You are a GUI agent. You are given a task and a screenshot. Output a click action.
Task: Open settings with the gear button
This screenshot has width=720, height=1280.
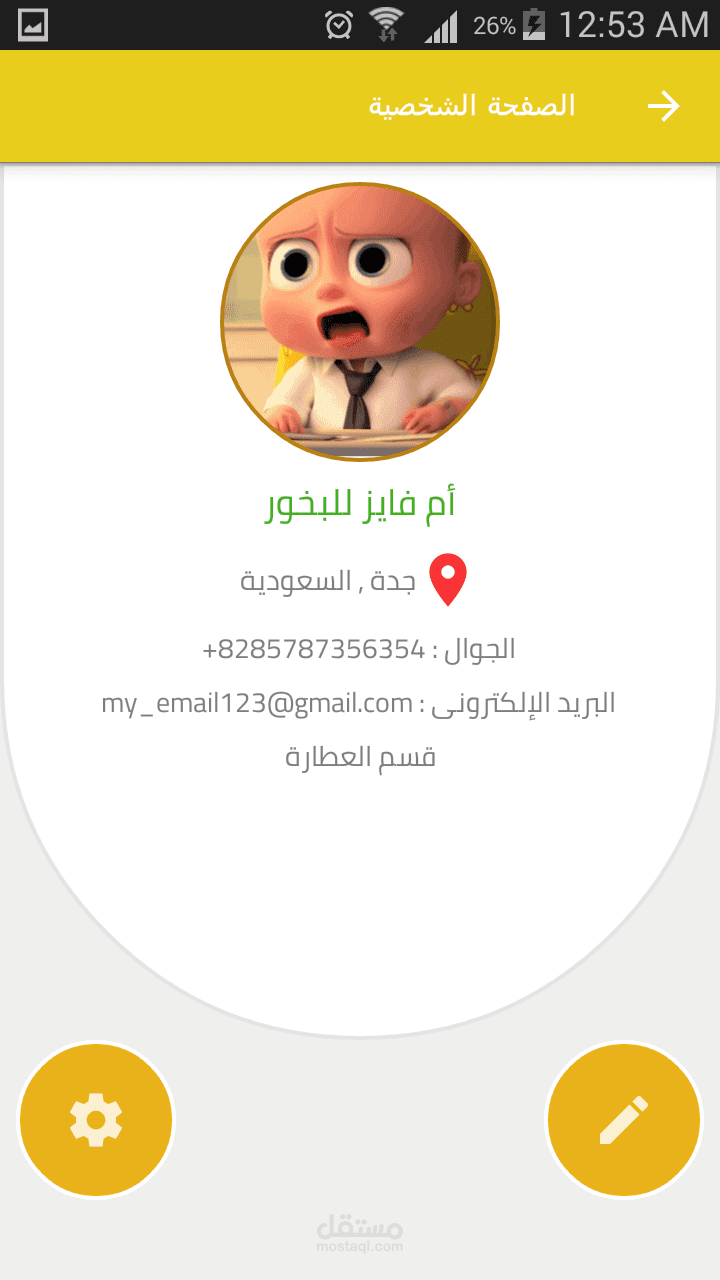tap(96, 1119)
